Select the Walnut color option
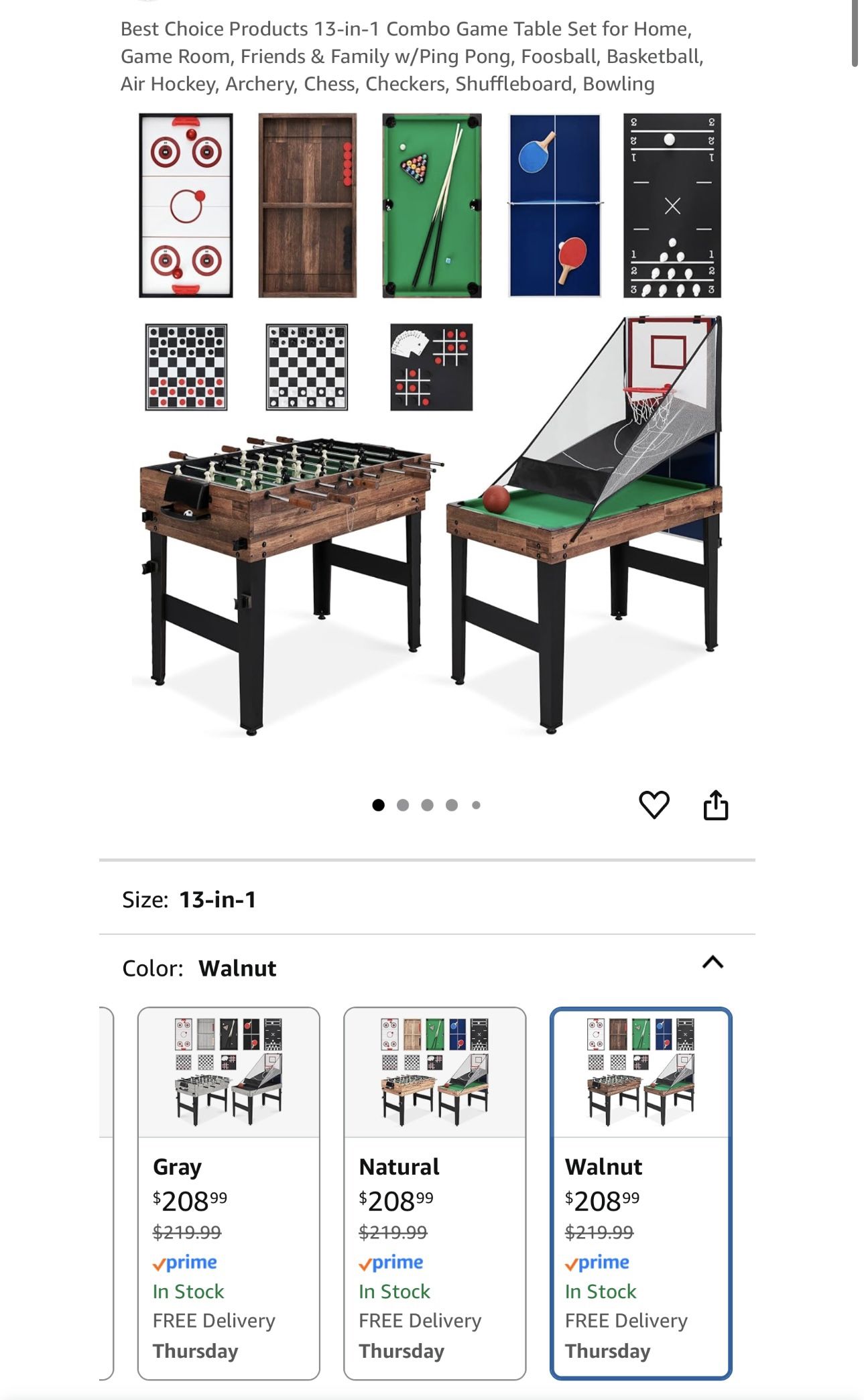 coord(641,1193)
